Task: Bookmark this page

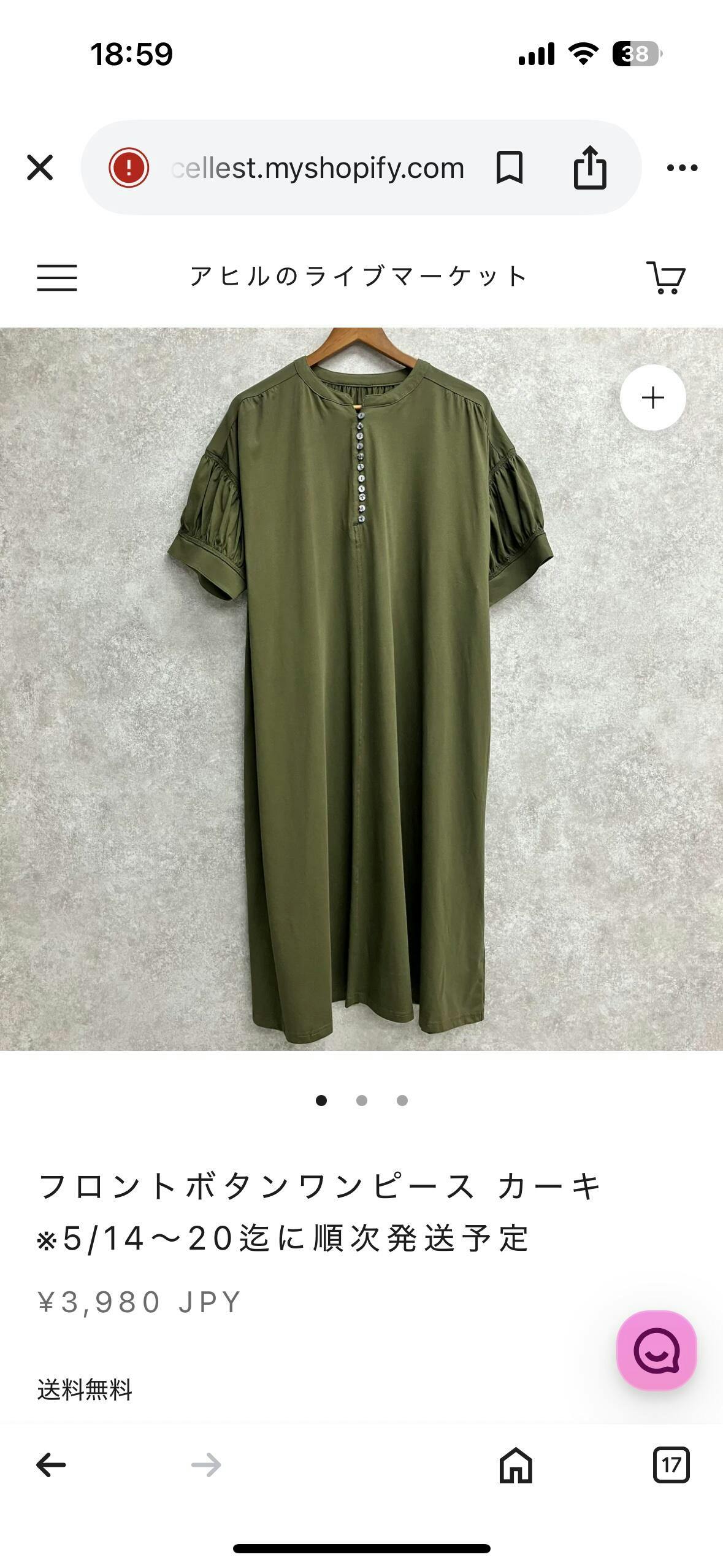Action: (x=509, y=167)
